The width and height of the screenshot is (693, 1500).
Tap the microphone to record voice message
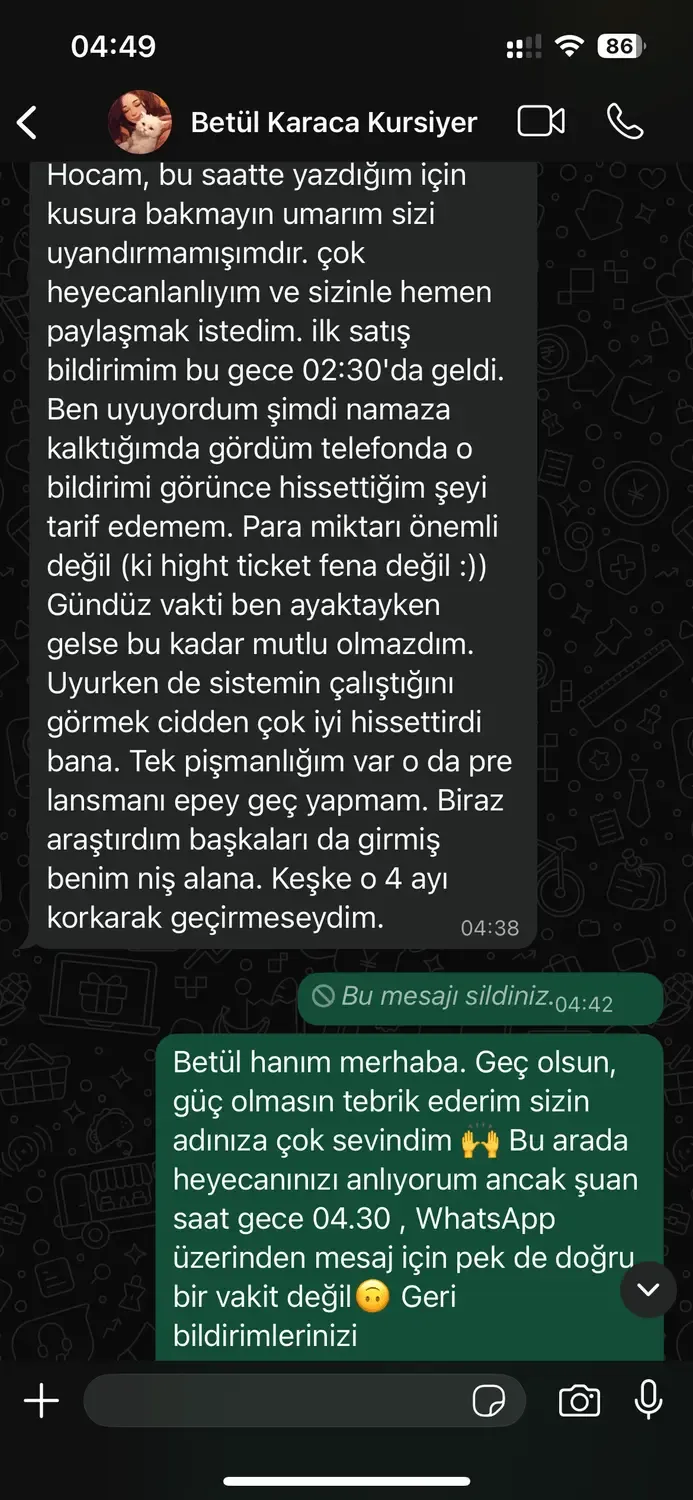pos(649,1400)
